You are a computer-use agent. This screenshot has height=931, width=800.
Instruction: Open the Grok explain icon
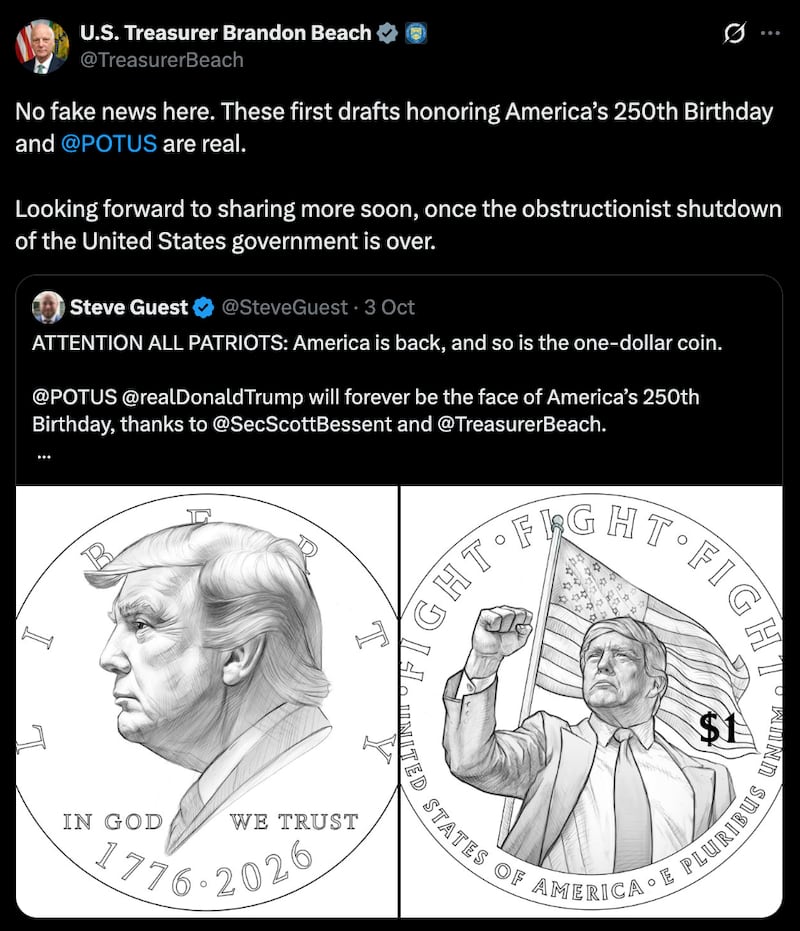click(x=734, y=34)
